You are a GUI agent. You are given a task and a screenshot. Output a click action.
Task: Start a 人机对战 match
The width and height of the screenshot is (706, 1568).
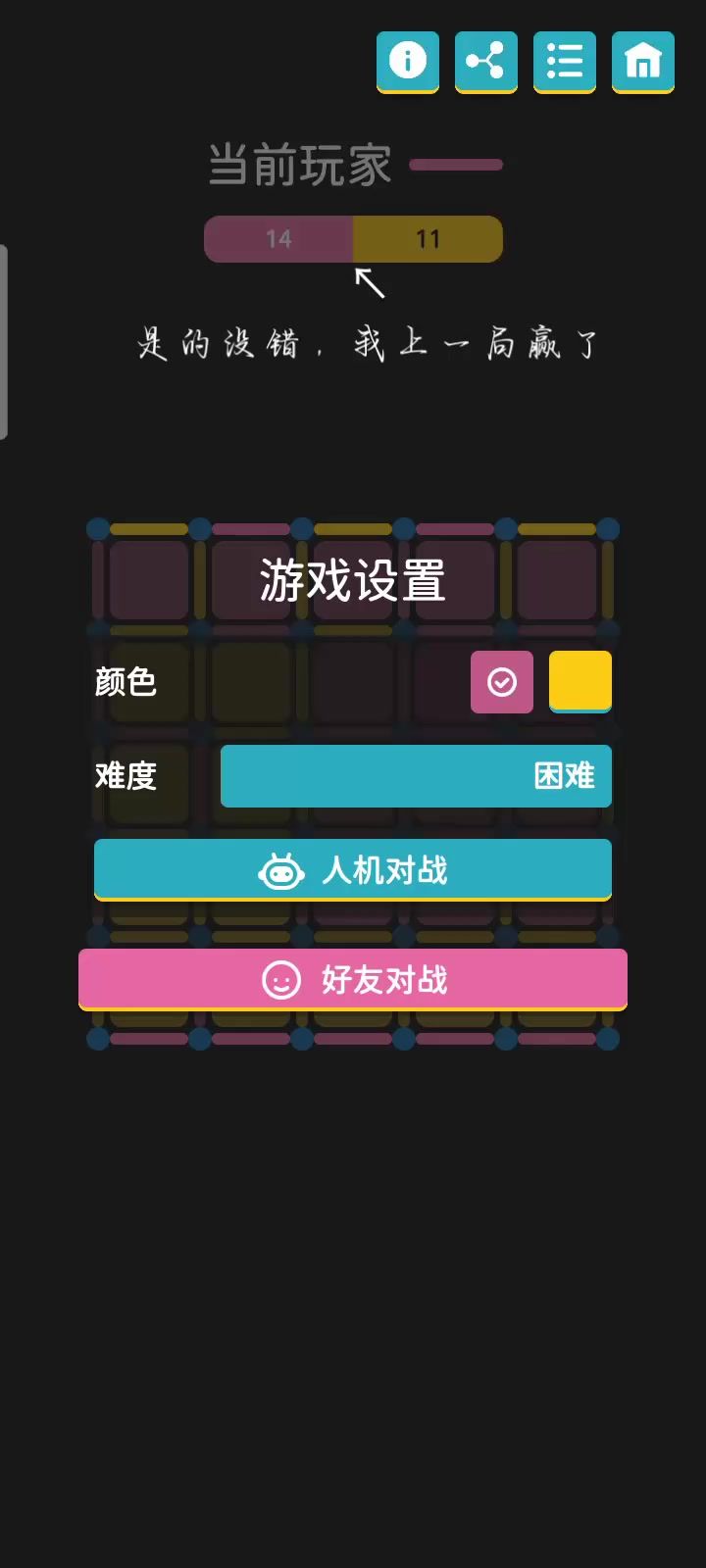pos(353,869)
